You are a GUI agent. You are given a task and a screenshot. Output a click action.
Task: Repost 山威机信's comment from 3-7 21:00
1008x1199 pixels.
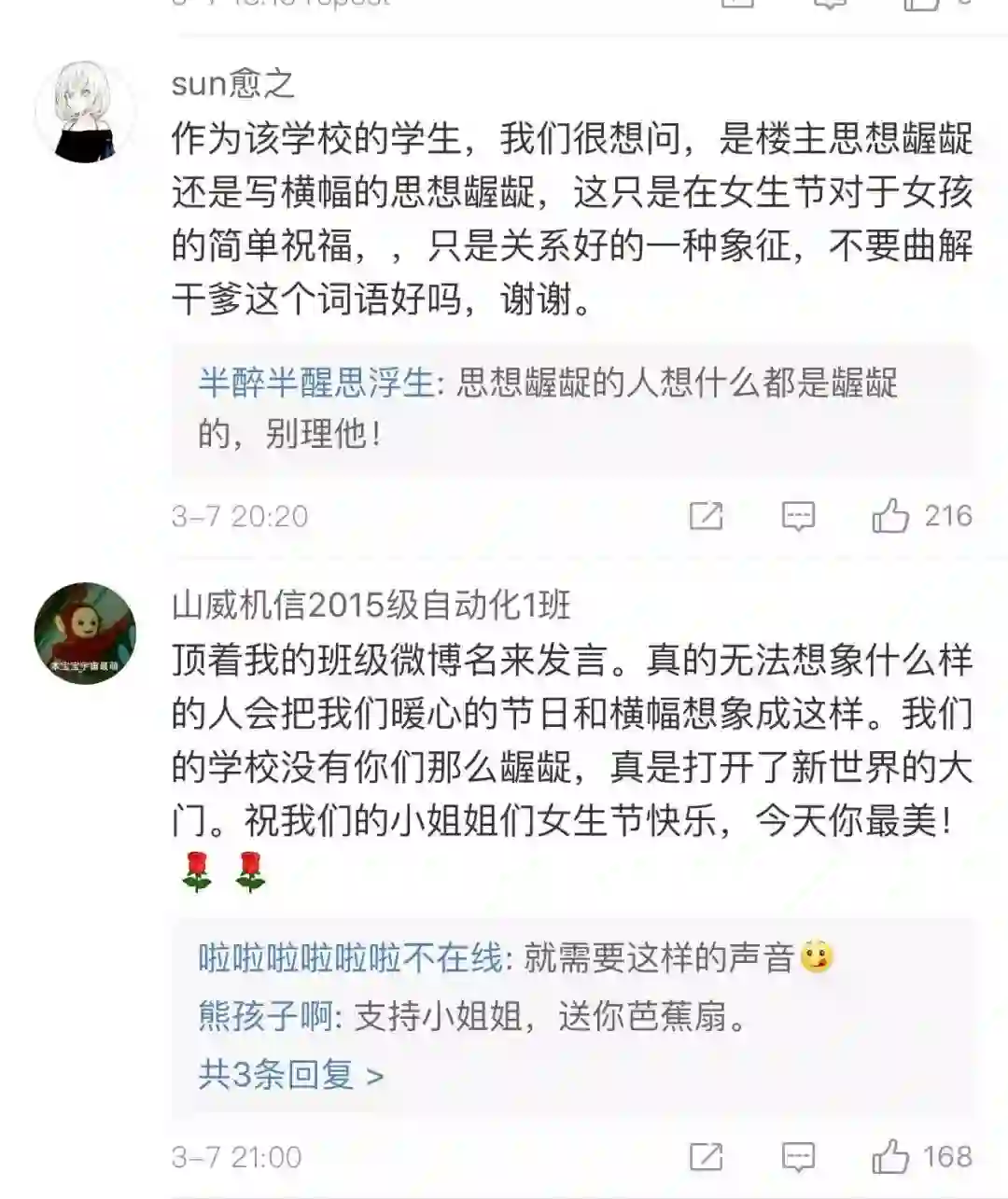[706, 1158]
